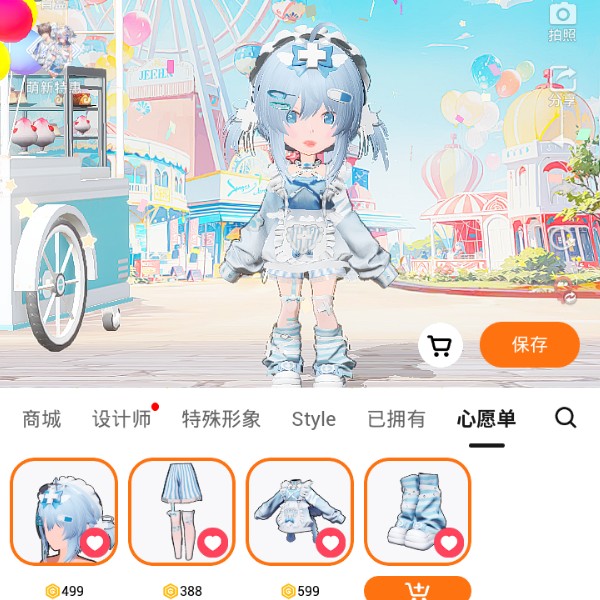Open the 设计师 tab
Screen dimensions: 600x600
(122, 419)
